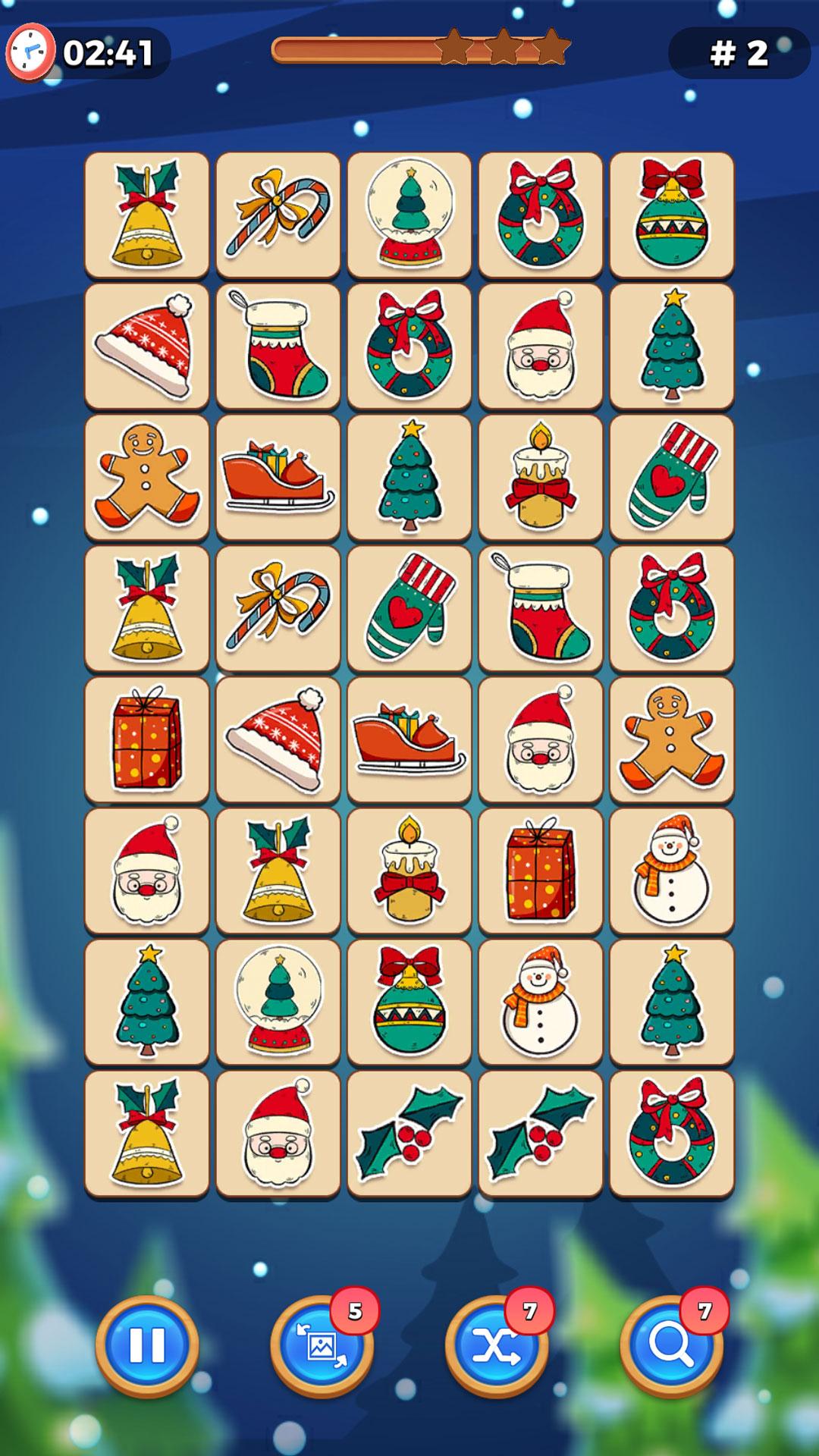Screen dimensions: 819x1456
Task: Pick the holly tile next to the Santa
Action: [409, 1134]
